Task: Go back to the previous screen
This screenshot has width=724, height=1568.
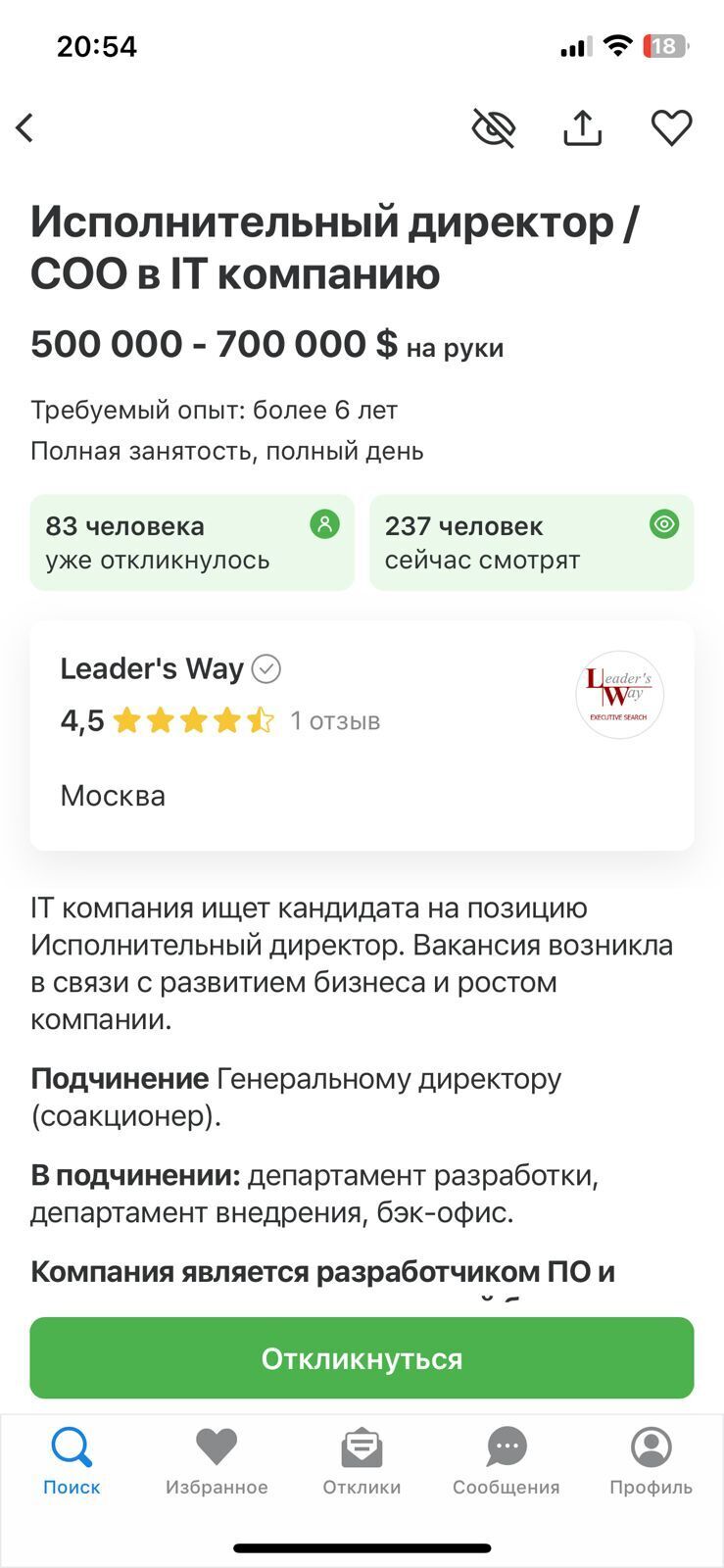Action: click(25, 127)
